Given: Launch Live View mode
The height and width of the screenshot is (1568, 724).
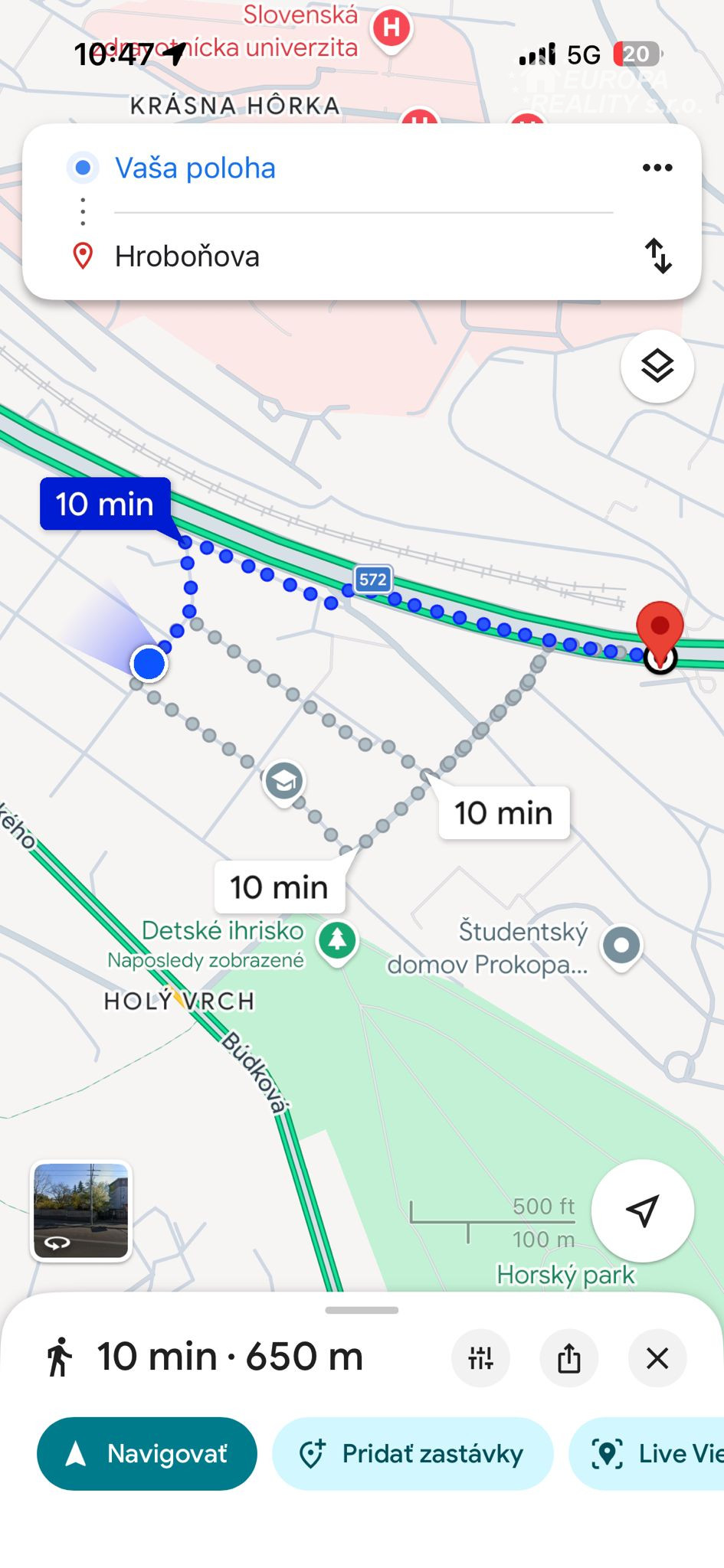Looking at the screenshot, I should [651, 1453].
